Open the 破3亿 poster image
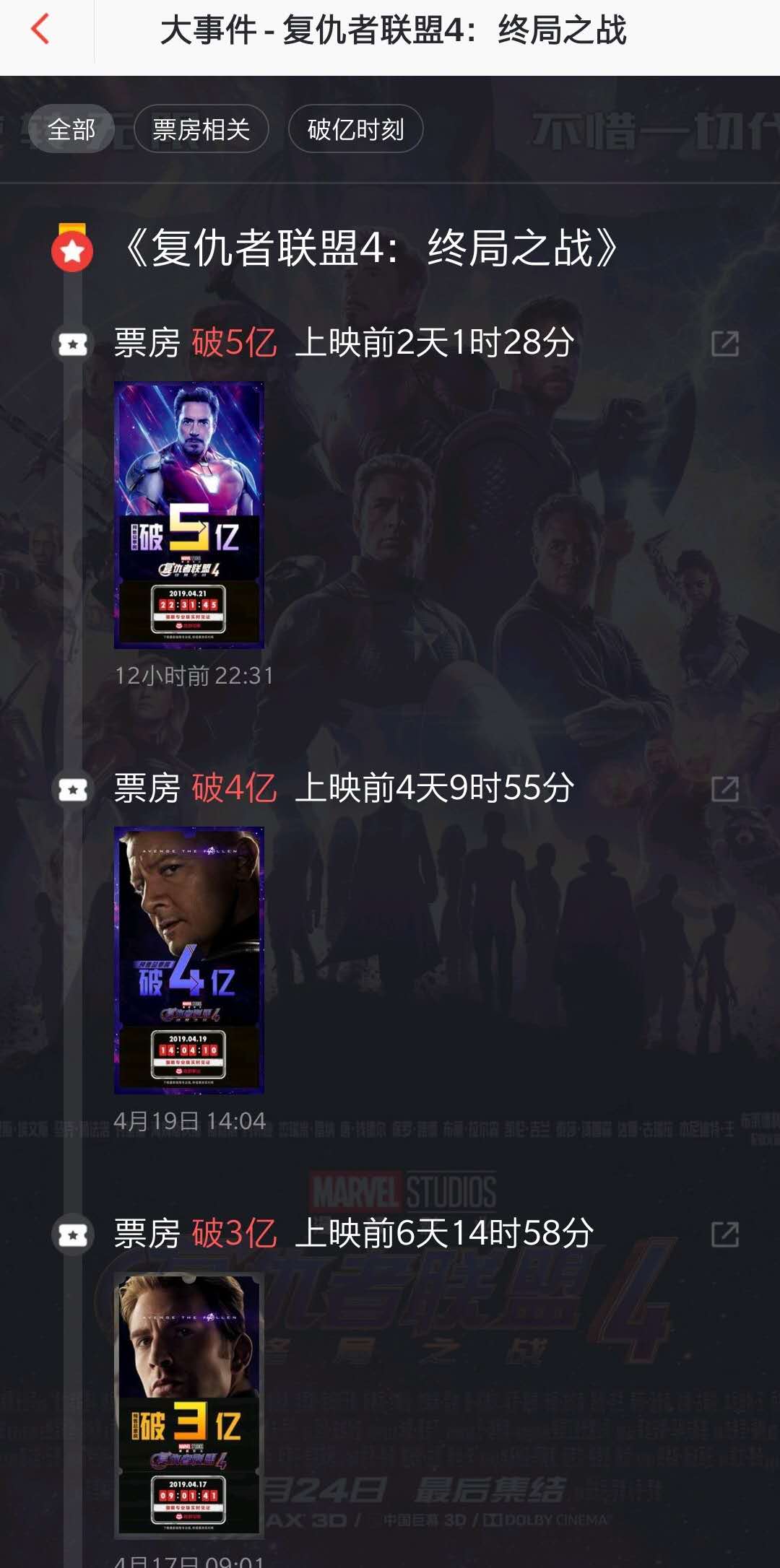 [x=189, y=1404]
